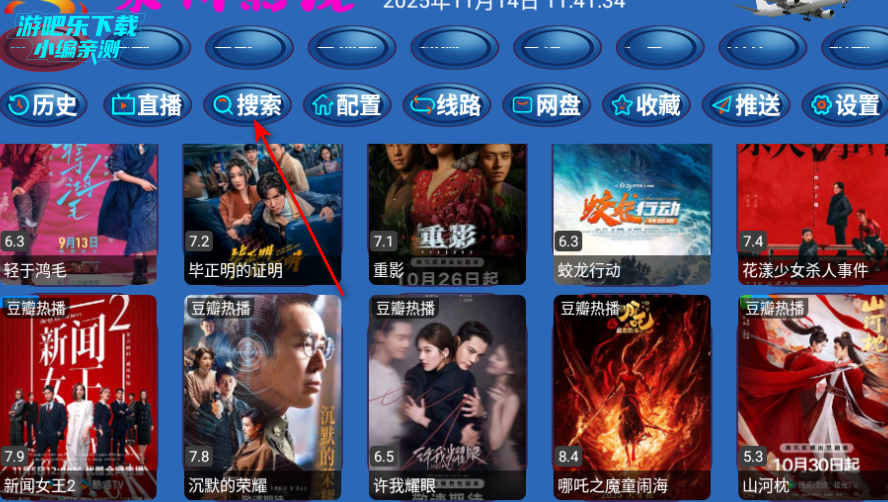Screen dimensions: 888x502
Task: Open the 网盘 cloud drive button
Action: click(x=547, y=105)
